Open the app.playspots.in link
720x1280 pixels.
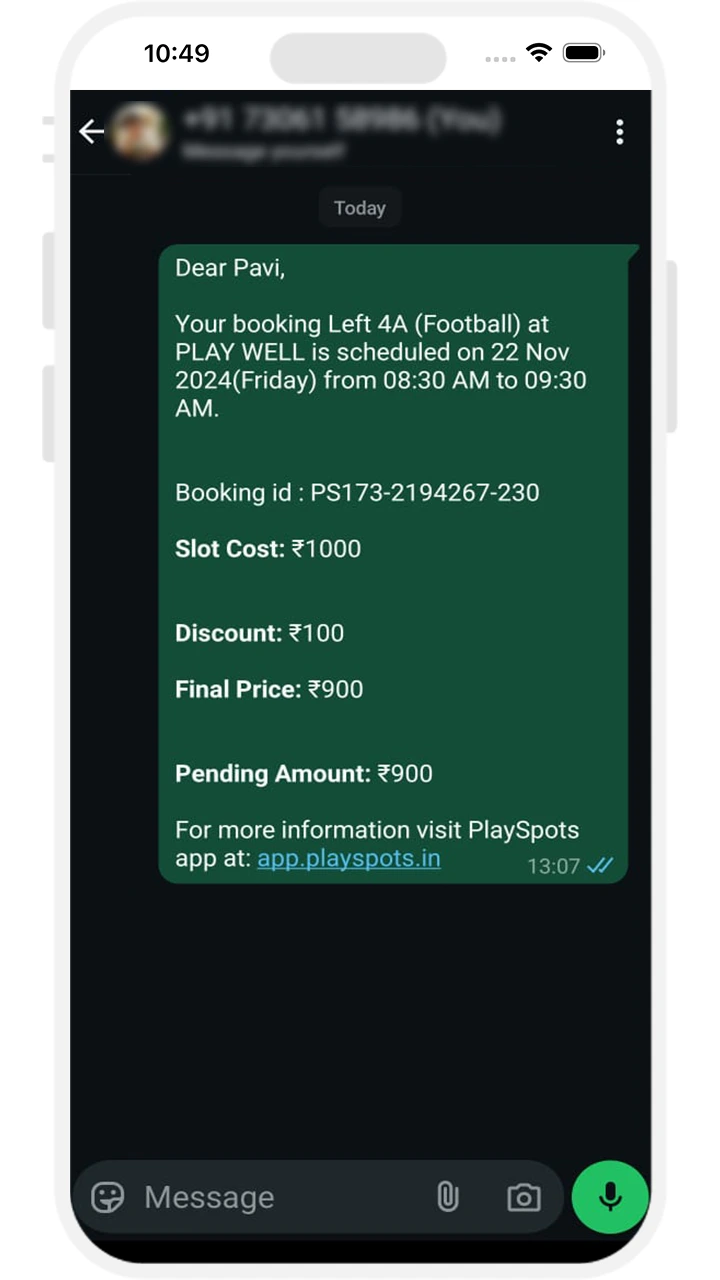(x=349, y=858)
